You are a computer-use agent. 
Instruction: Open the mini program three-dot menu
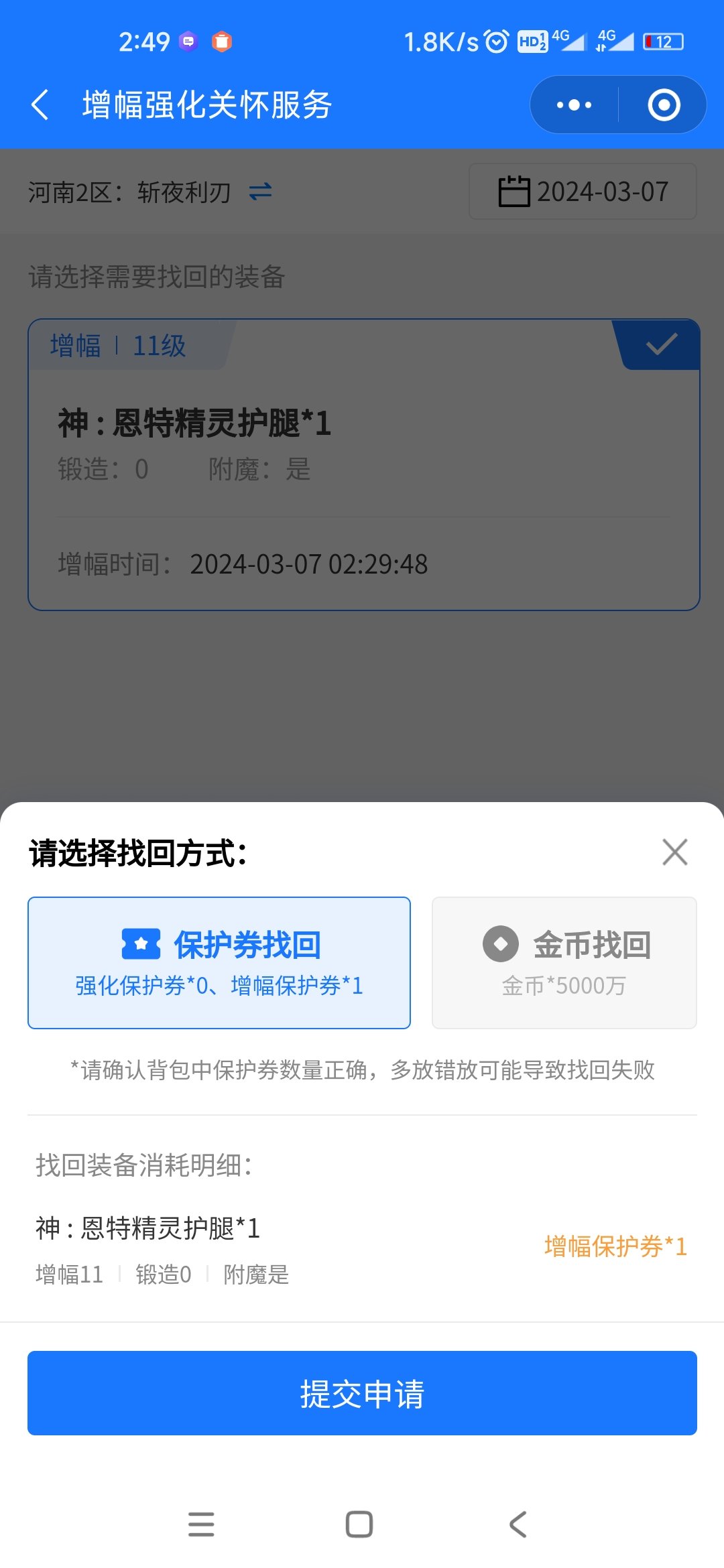[575, 105]
